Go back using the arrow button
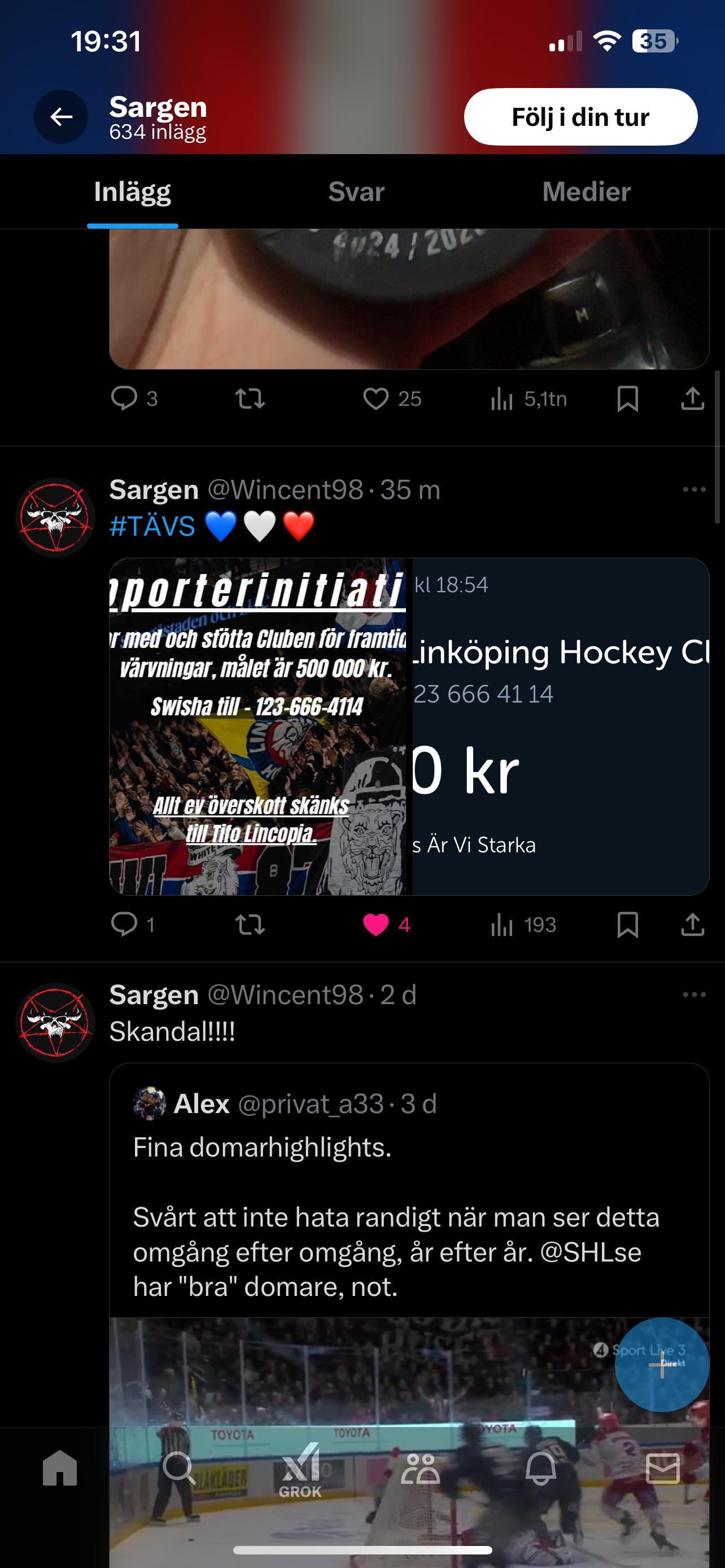 pos(61,117)
